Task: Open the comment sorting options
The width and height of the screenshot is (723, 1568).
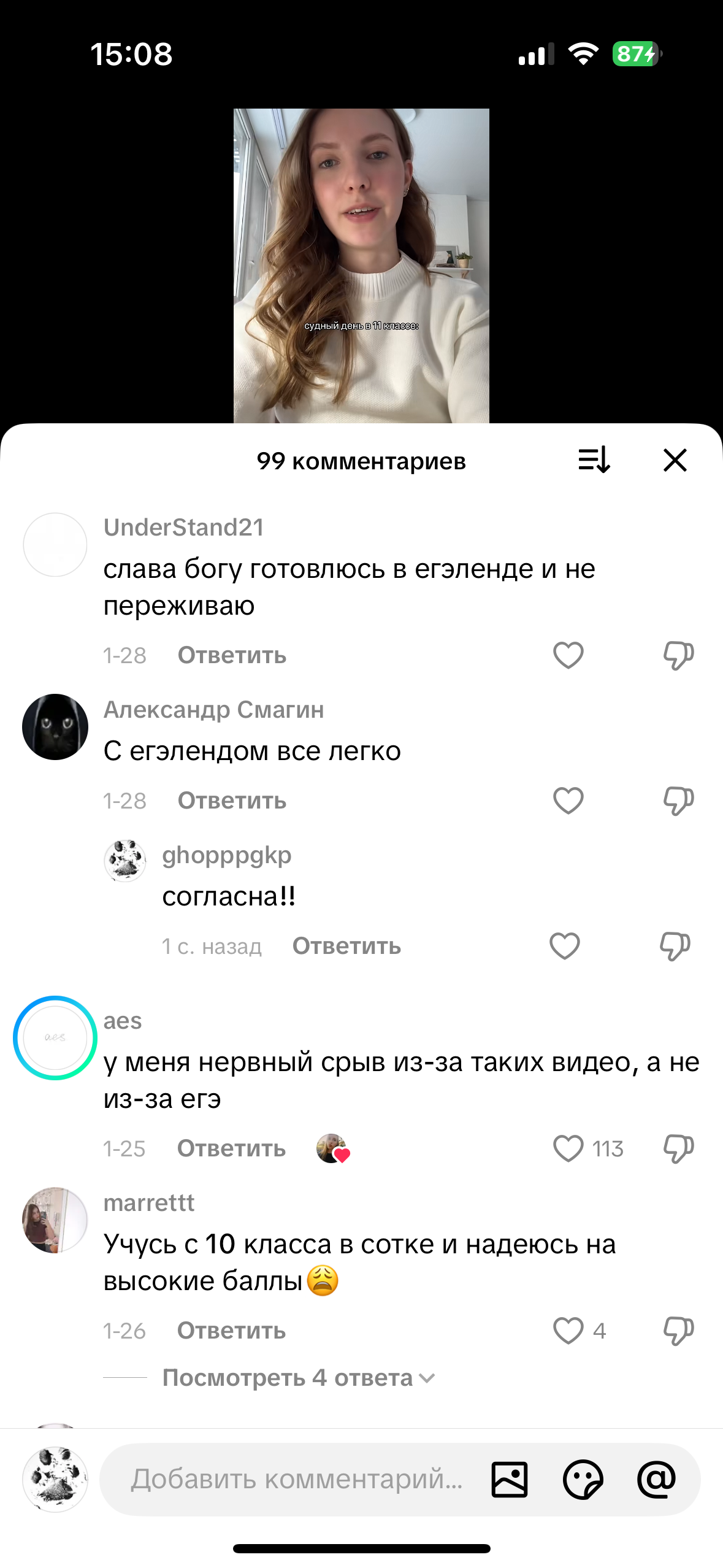Action: click(594, 460)
